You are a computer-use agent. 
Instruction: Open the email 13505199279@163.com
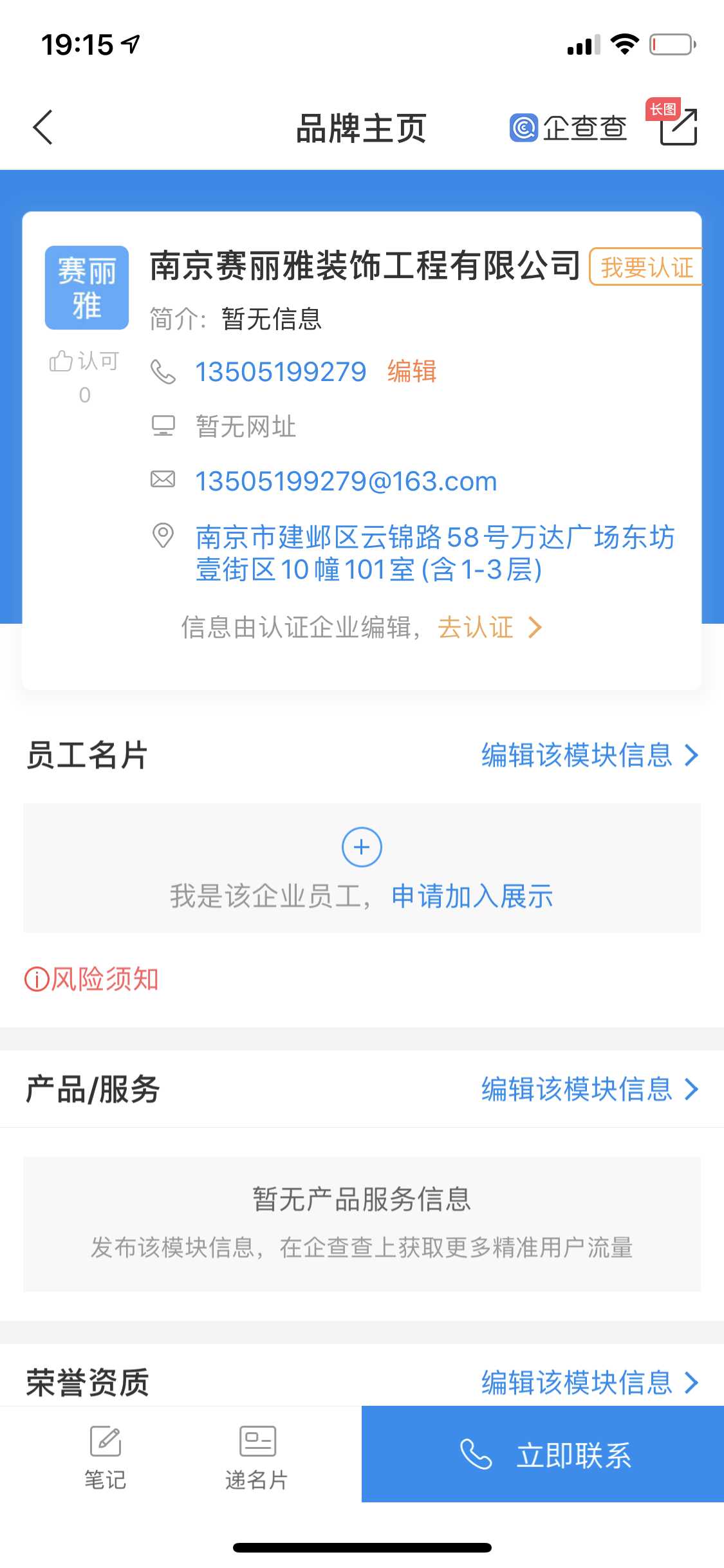[346, 481]
